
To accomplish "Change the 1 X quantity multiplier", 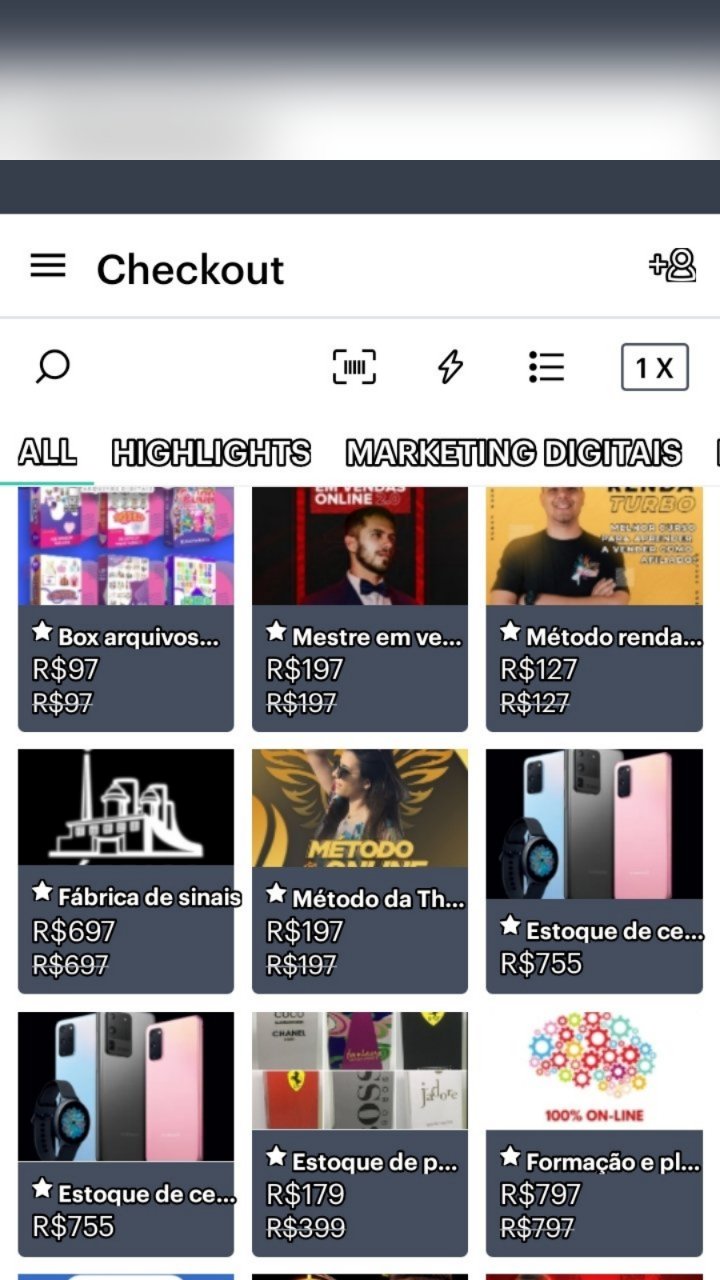I will point(654,367).
